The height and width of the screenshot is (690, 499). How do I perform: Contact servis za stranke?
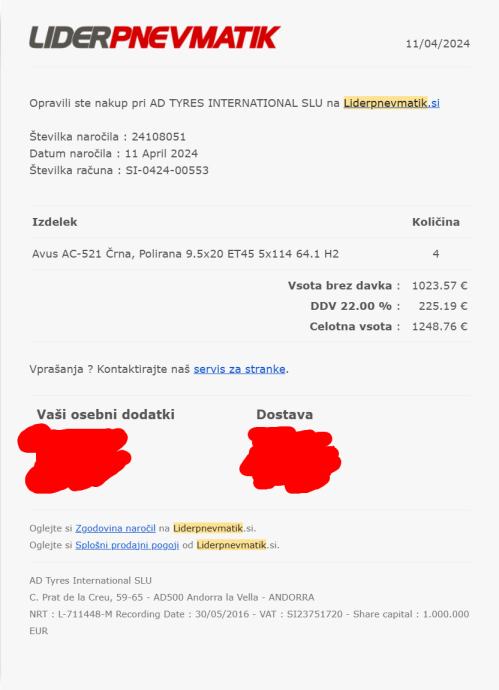click(239, 369)
